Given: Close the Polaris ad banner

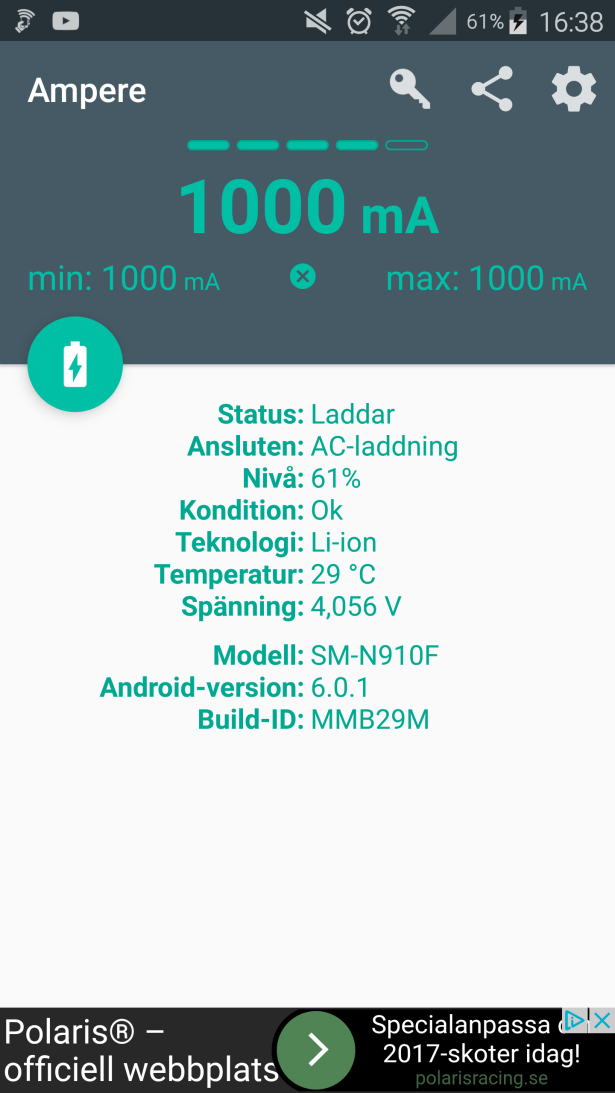Looking at the screenshot, I should [x=602, y=1021].
